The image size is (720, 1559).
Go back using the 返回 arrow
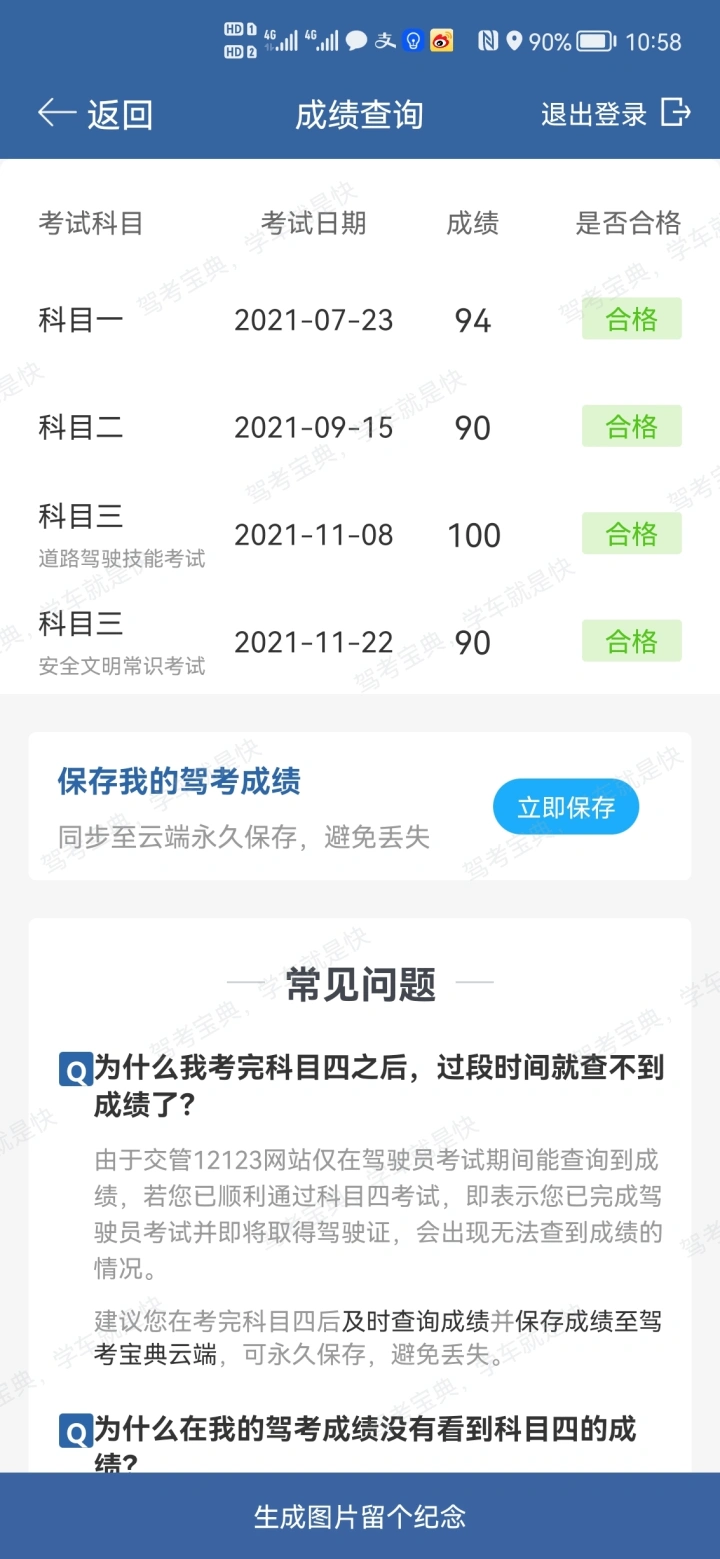point(93,114)
